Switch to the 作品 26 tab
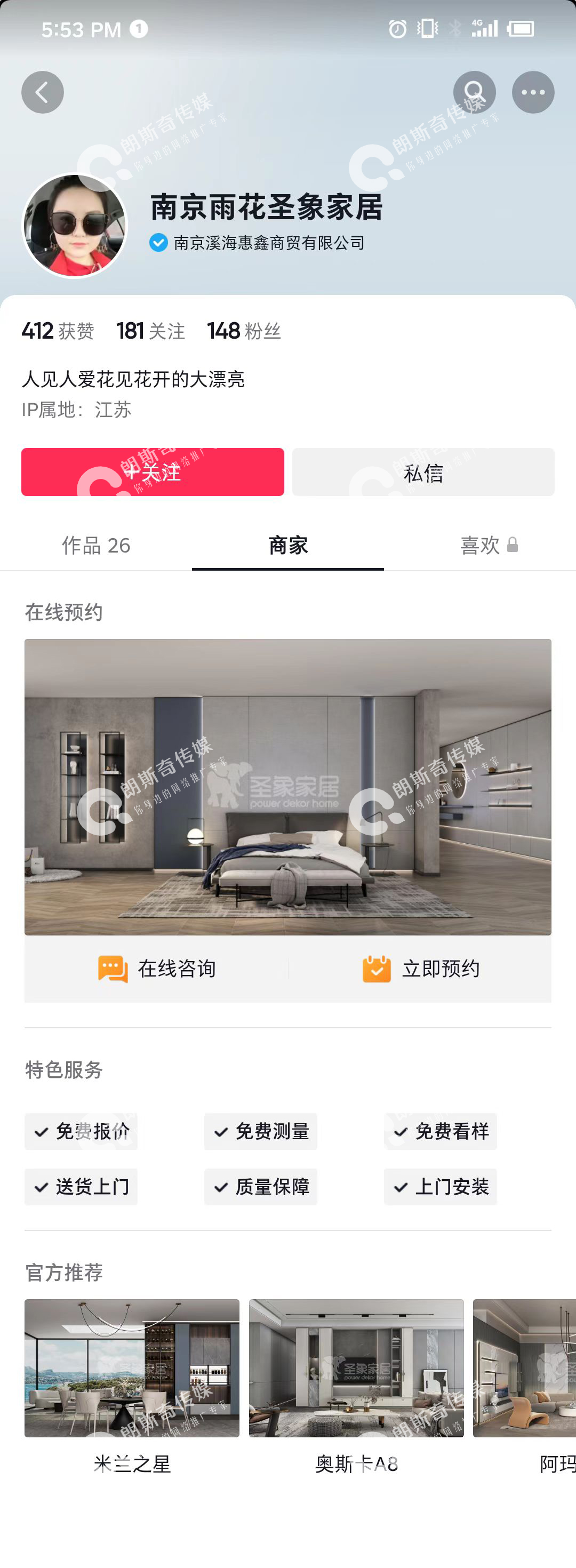 point(95,546)
